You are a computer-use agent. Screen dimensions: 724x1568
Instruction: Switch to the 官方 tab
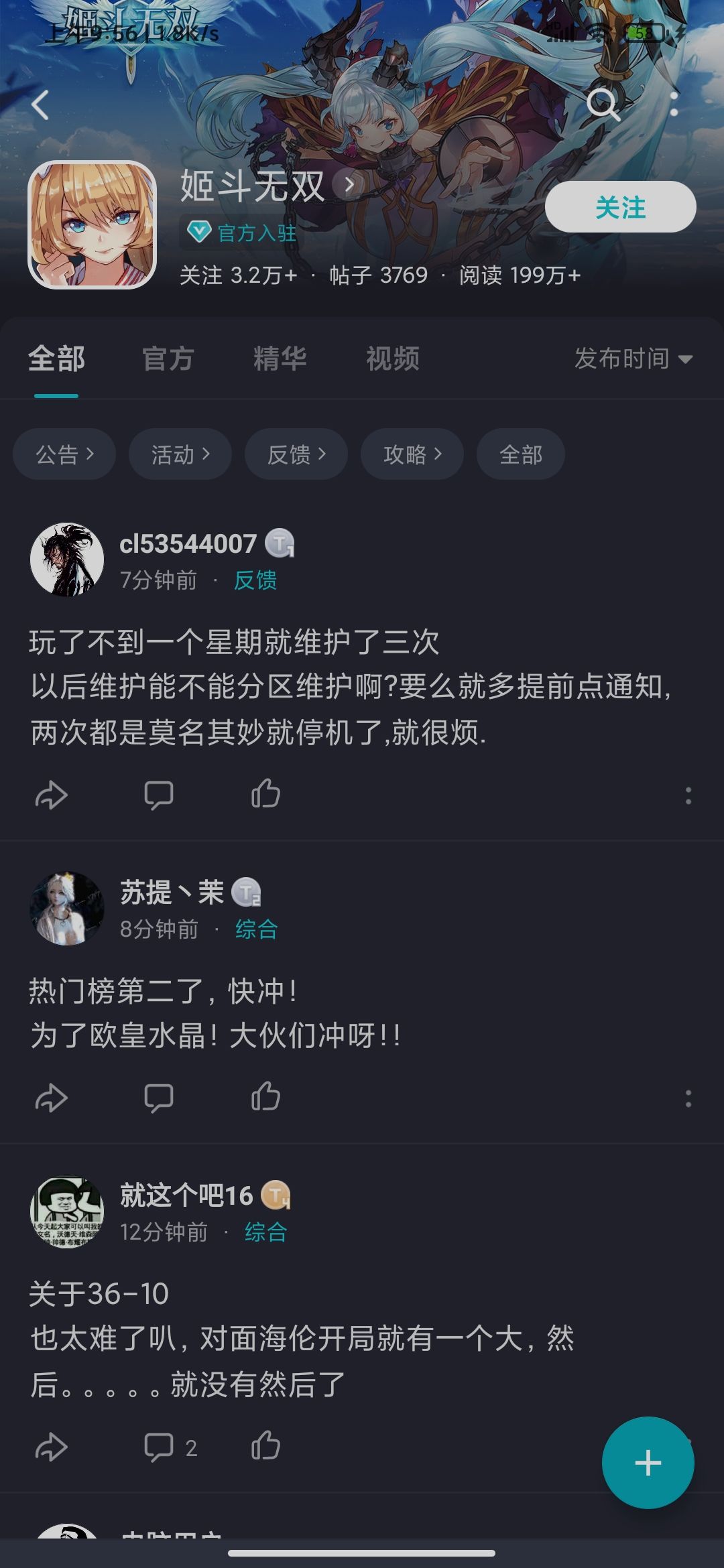(x=168, y=358)
